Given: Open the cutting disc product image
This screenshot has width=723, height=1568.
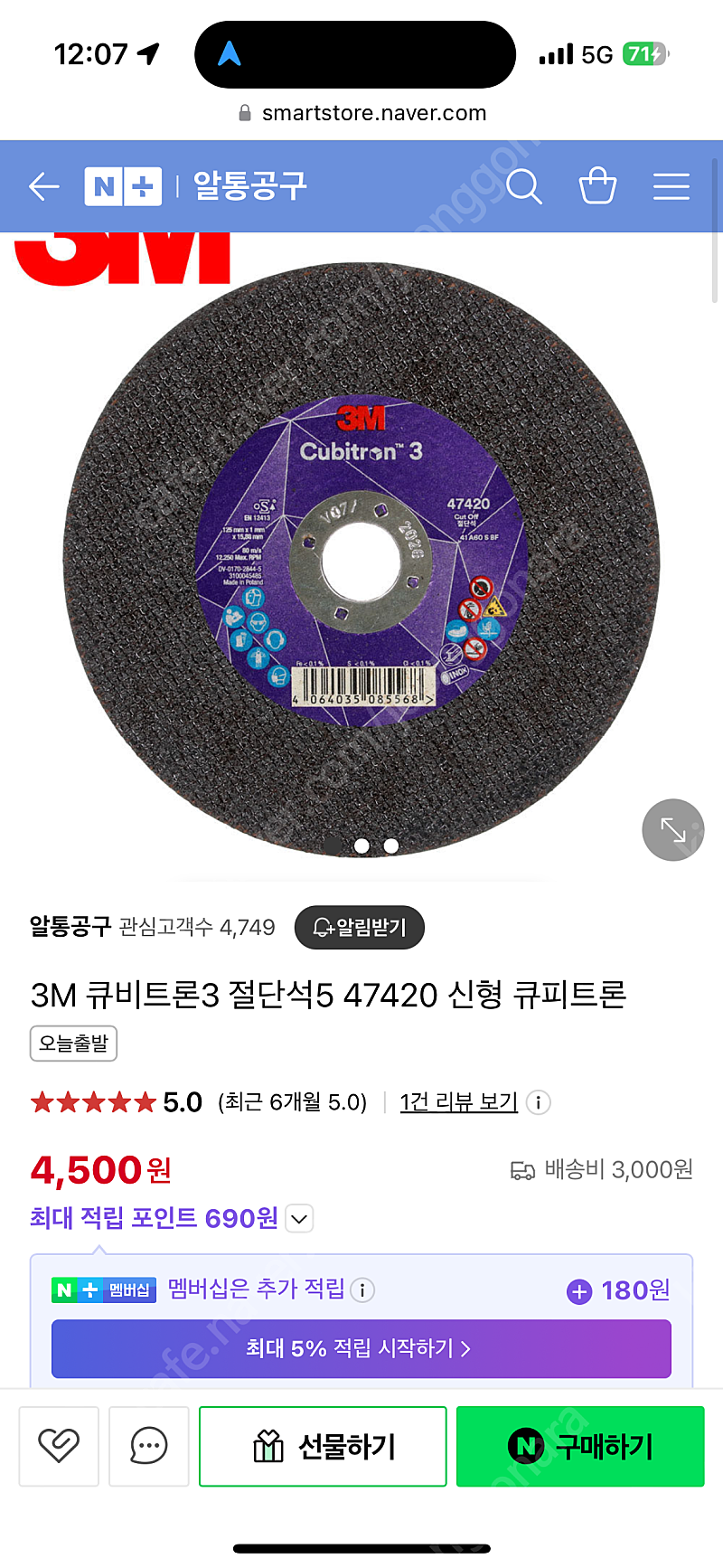Looking at the screenshot, I should click(x=361, y=561).
